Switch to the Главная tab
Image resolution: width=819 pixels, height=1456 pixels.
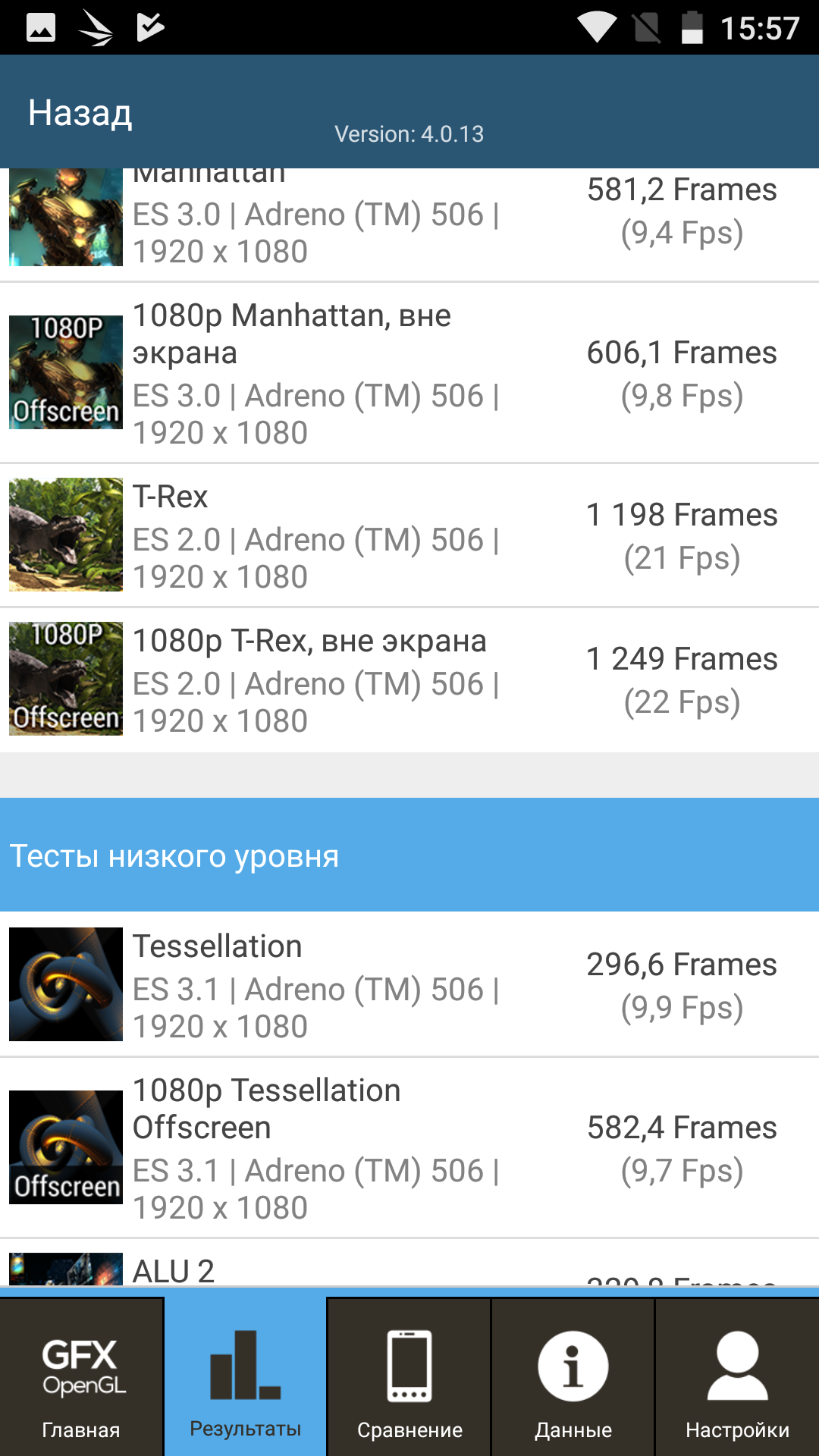click(81, 1376)
